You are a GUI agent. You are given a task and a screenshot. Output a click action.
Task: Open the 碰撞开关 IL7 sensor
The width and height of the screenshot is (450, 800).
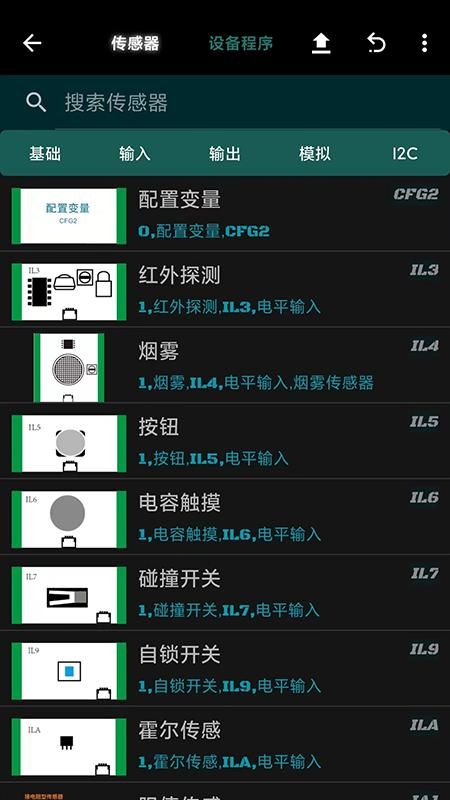click(225, 593)
